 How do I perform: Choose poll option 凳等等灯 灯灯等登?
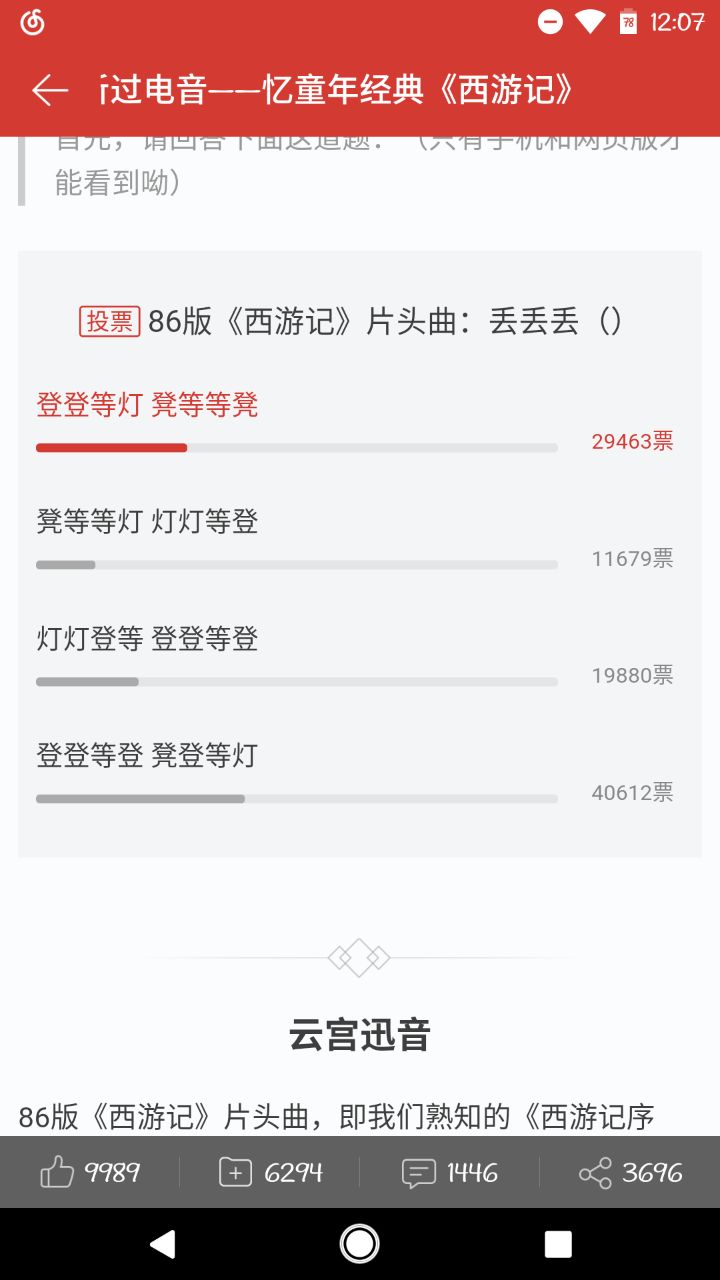point(148,522)
